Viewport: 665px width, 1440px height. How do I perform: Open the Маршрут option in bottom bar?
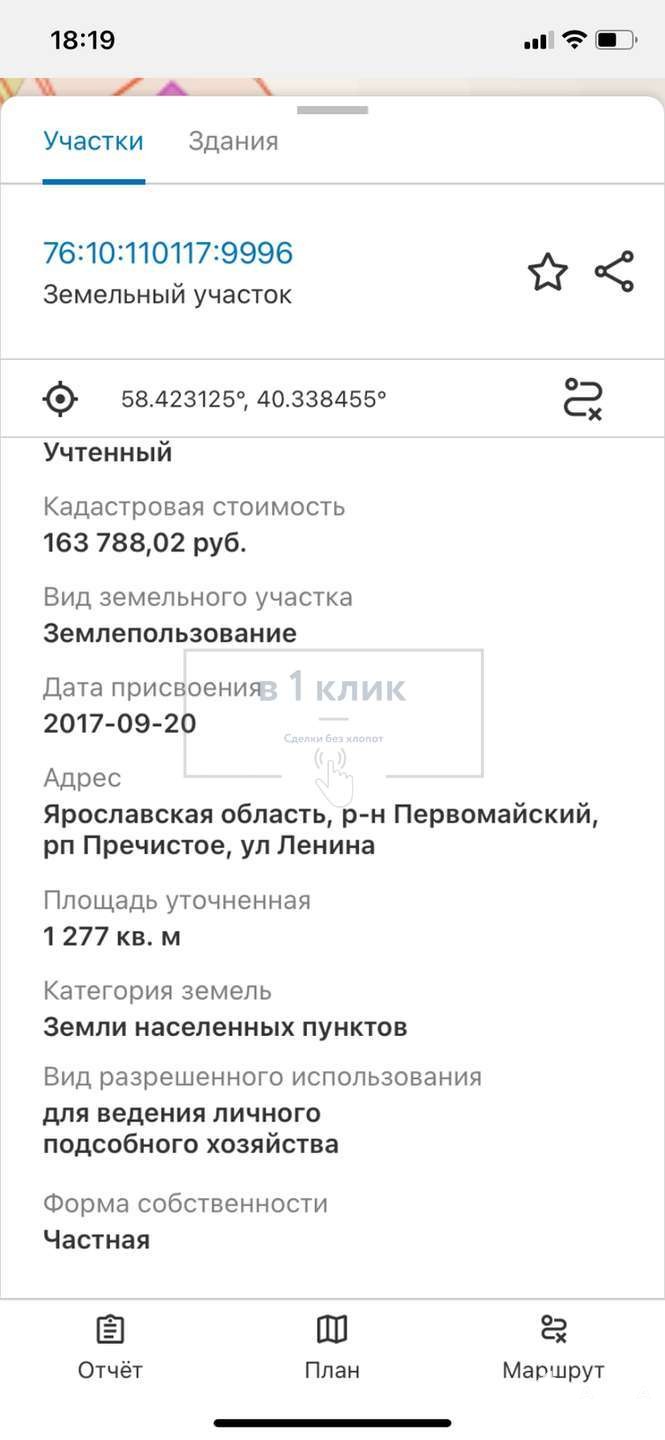click(x=553, y=1348)
